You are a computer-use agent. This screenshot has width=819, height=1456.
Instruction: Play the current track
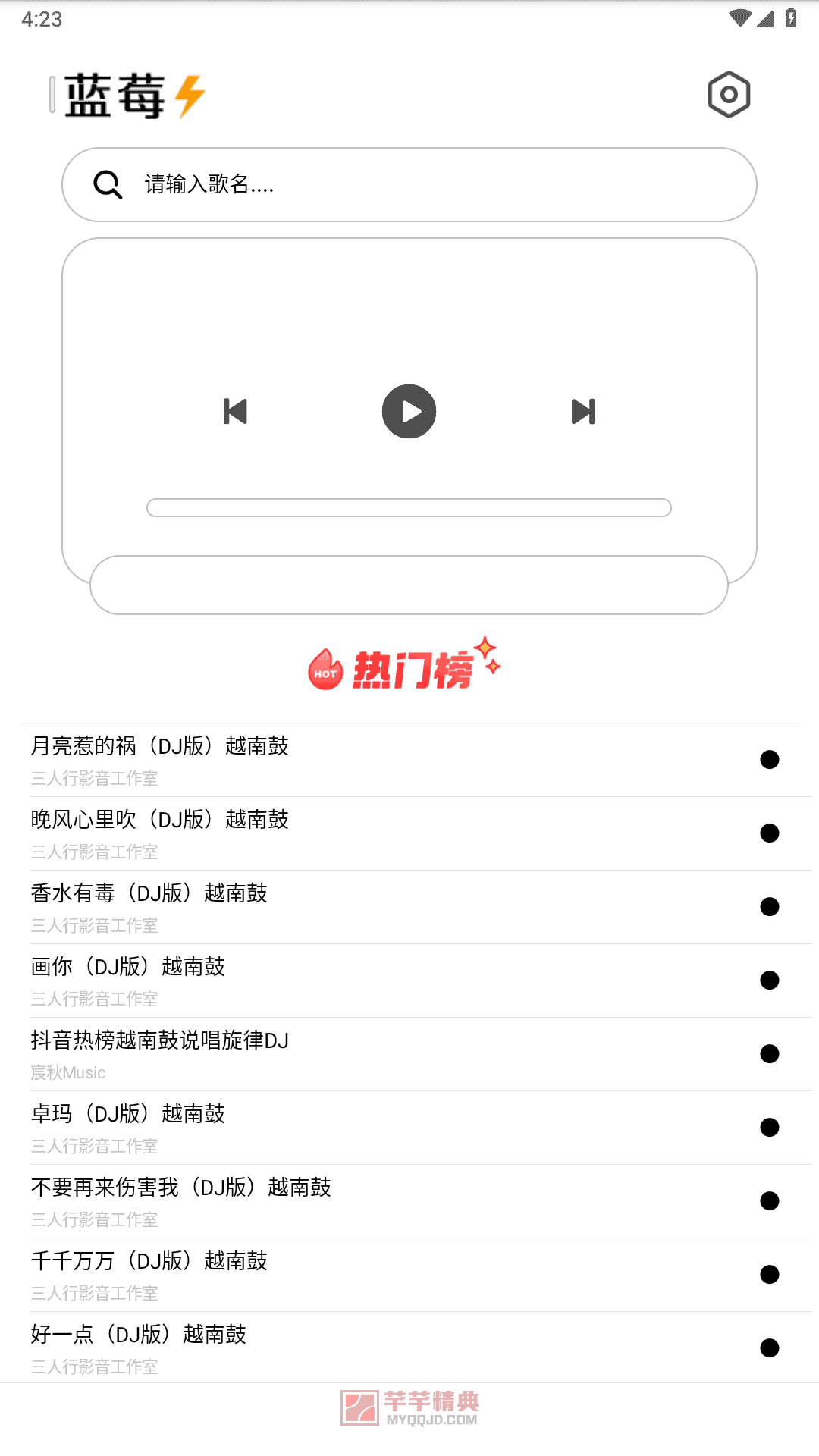coord(409,412)
